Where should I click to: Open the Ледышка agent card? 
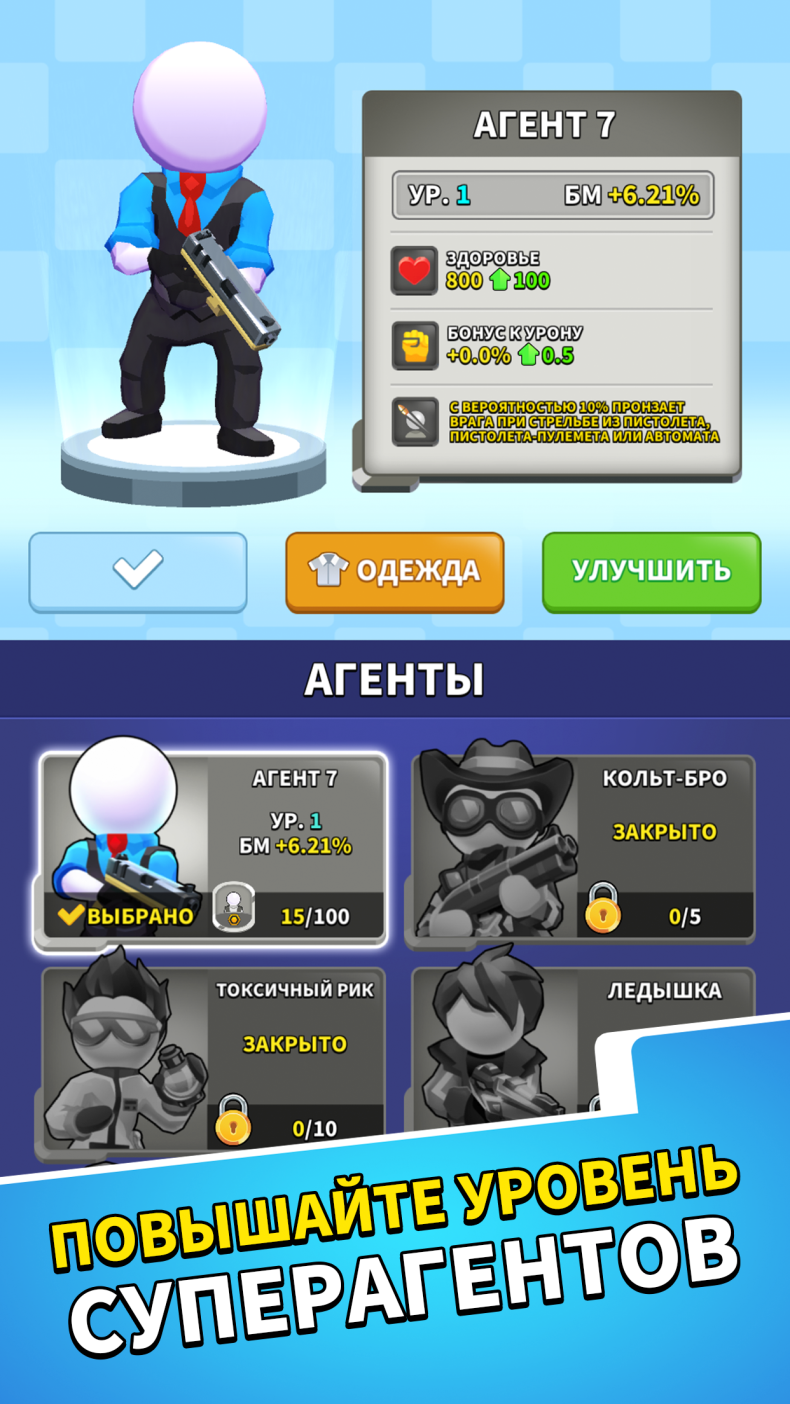583,1050
